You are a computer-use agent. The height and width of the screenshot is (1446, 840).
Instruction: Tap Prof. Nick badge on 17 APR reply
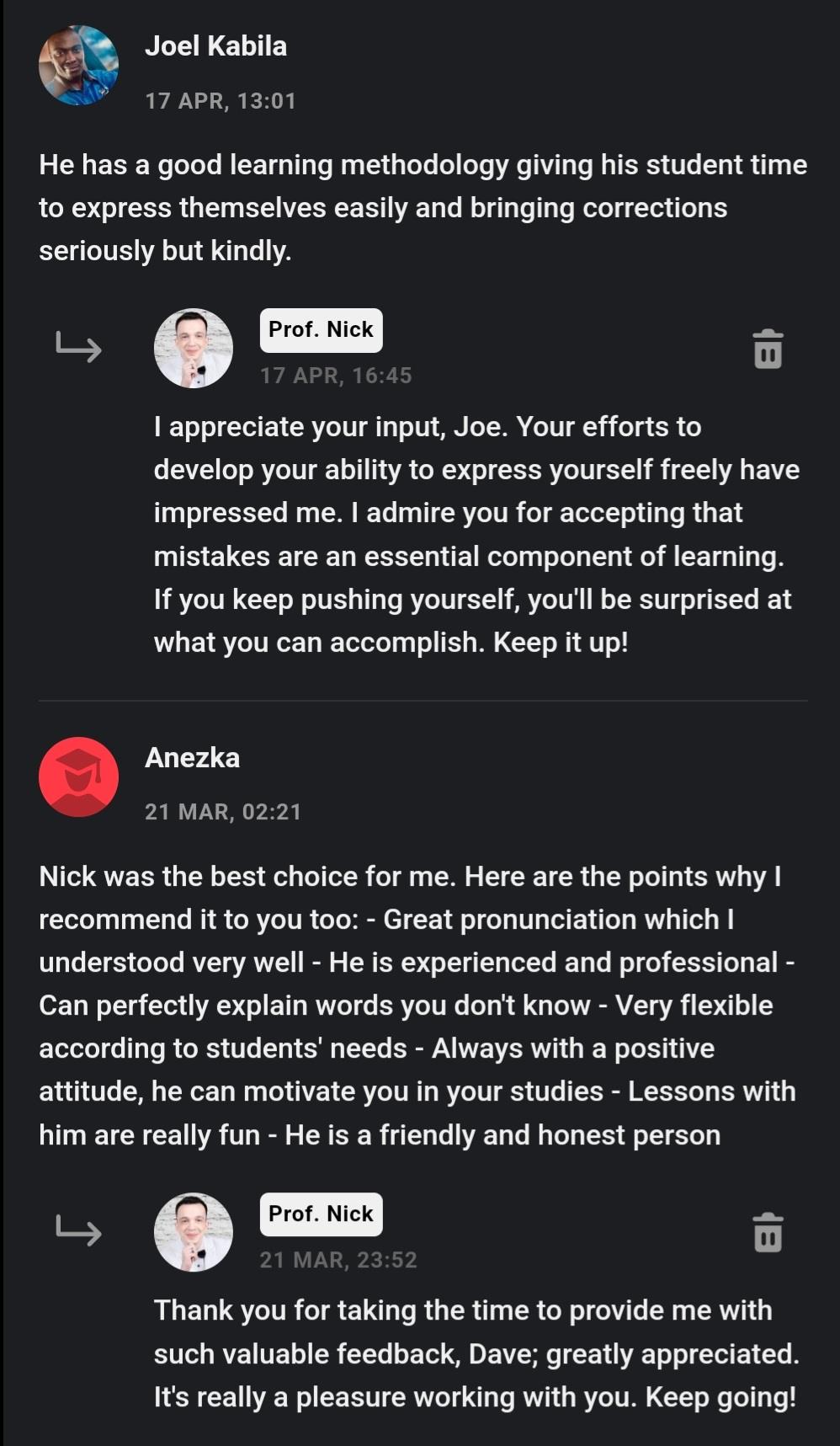point(321,330)
